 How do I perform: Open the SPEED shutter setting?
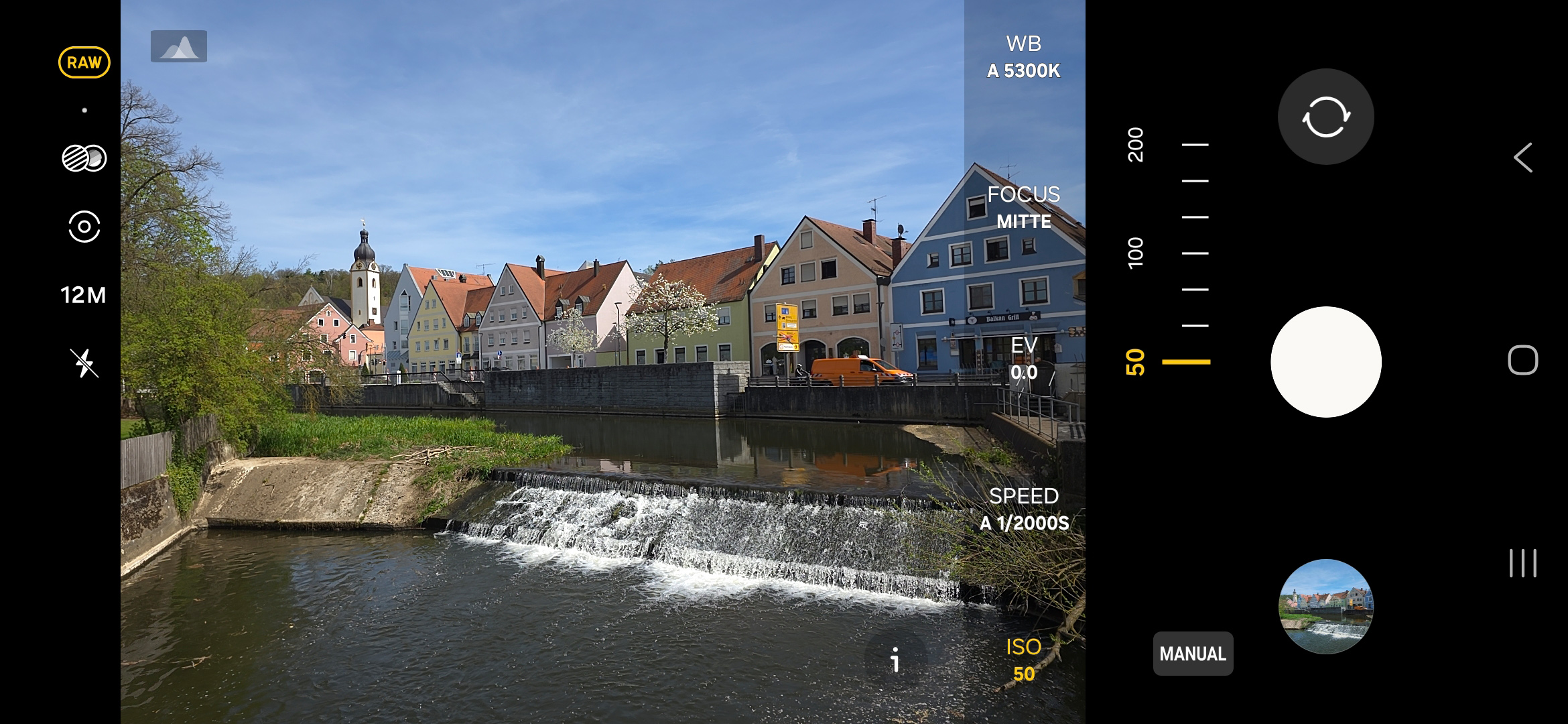click(x=1023, y=509)
